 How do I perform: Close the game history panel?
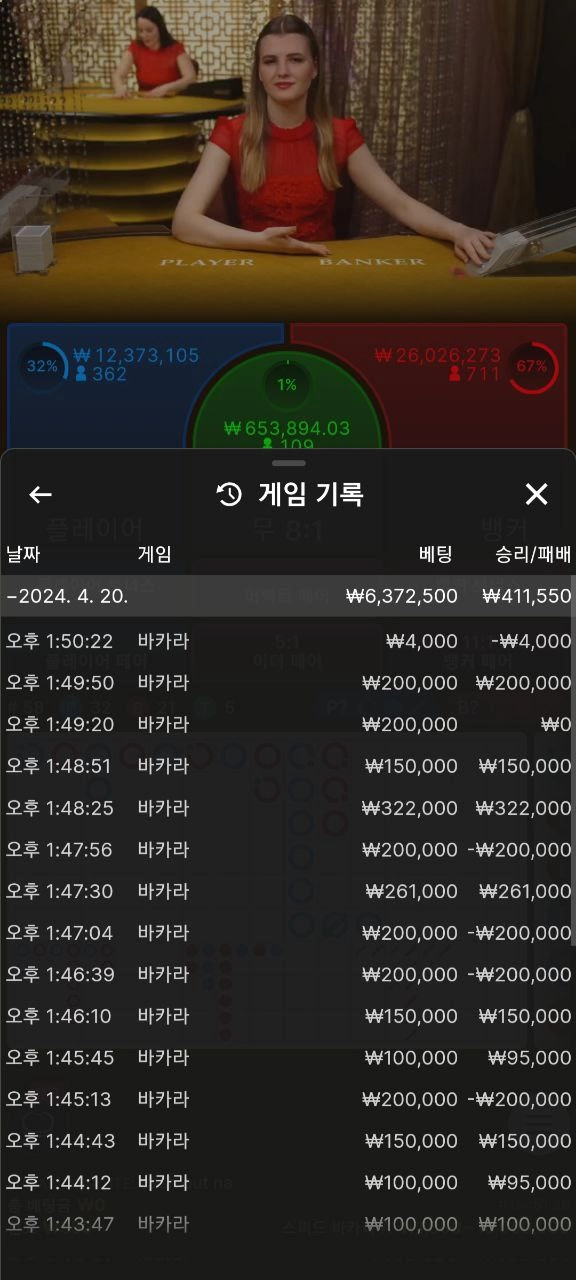pos(537,494)
